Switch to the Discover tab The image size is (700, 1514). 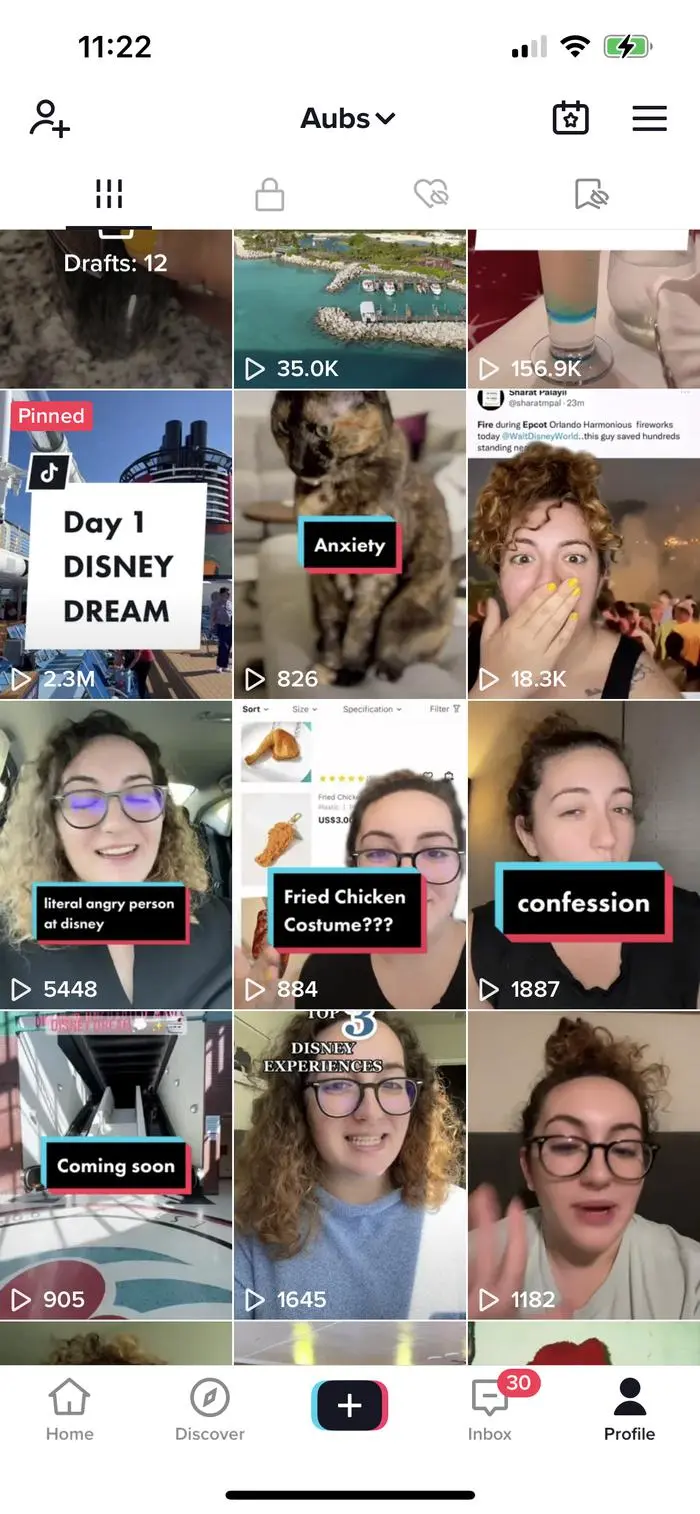[210, 1410]
